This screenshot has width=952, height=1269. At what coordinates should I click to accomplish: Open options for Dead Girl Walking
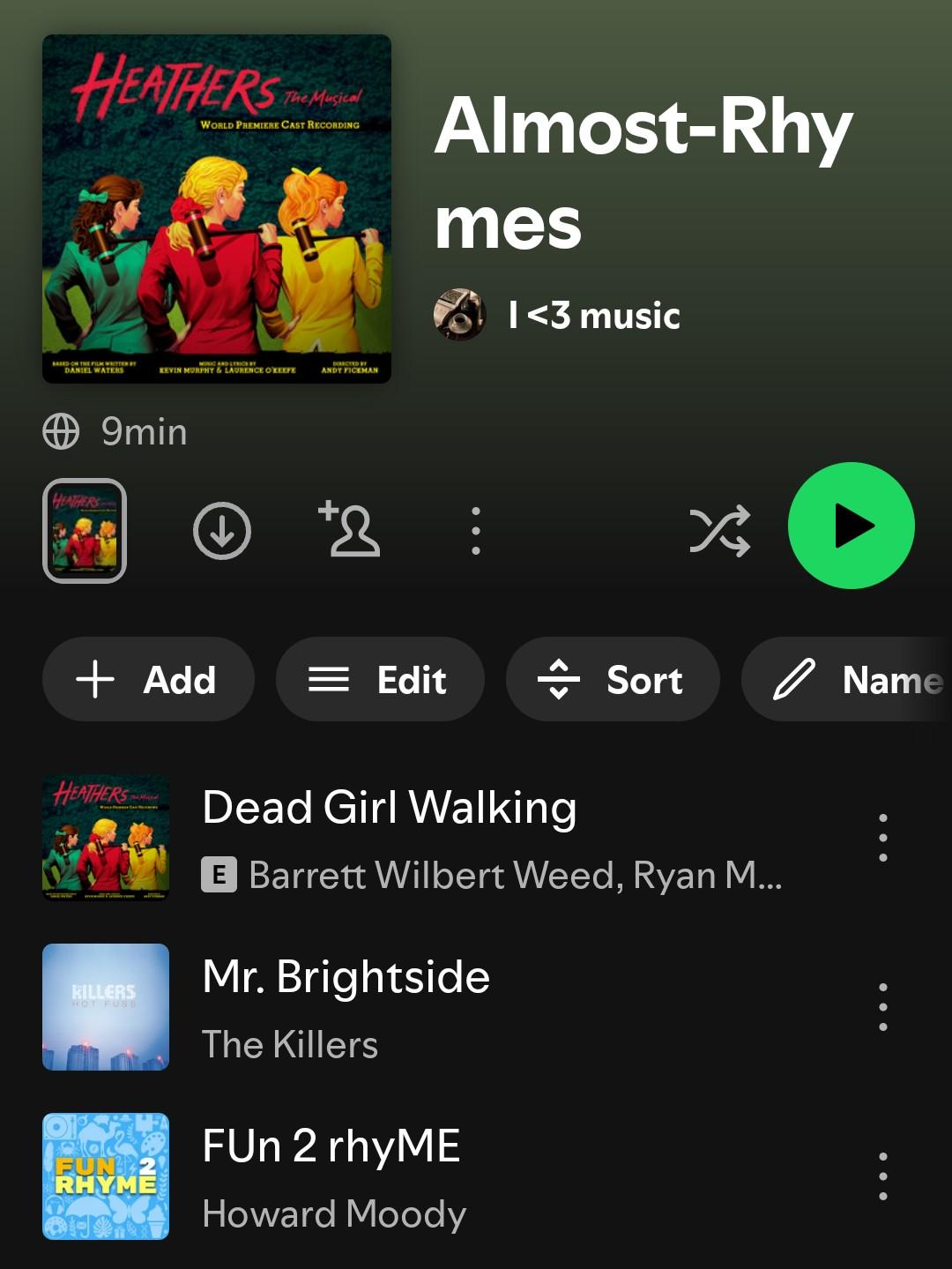[882, 838]
